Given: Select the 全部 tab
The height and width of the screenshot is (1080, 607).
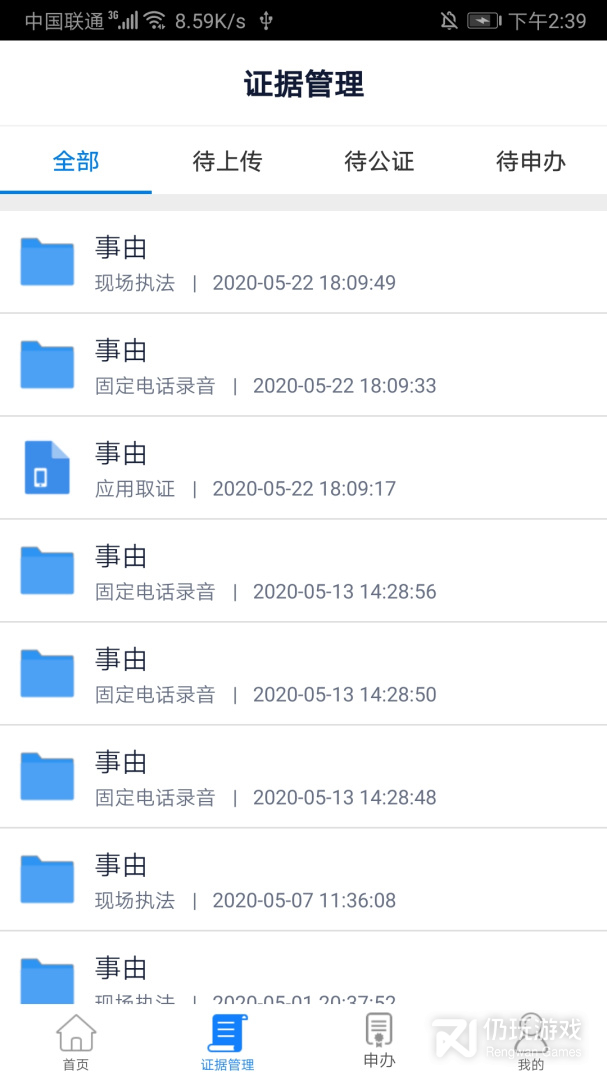Looking at the screenshot, I should [x=76, y=162].
